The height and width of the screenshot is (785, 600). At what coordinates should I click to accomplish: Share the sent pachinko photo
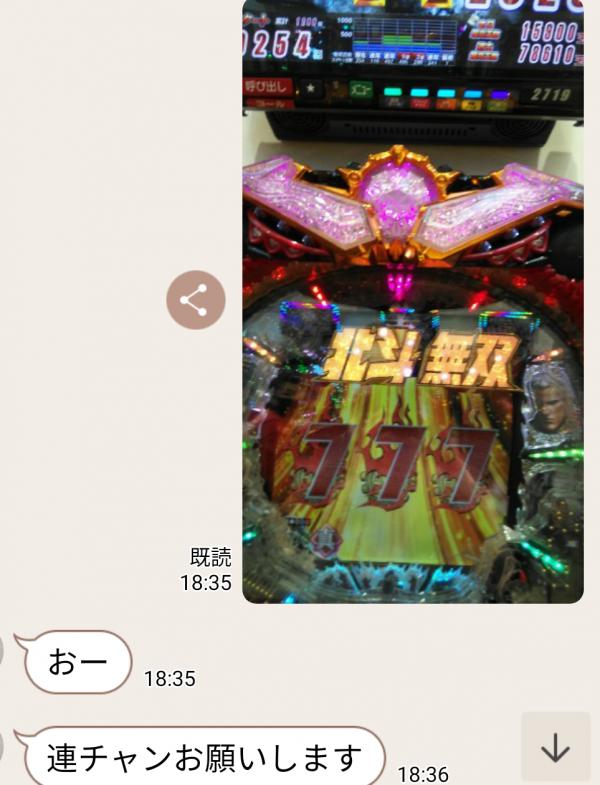[195, 299]
